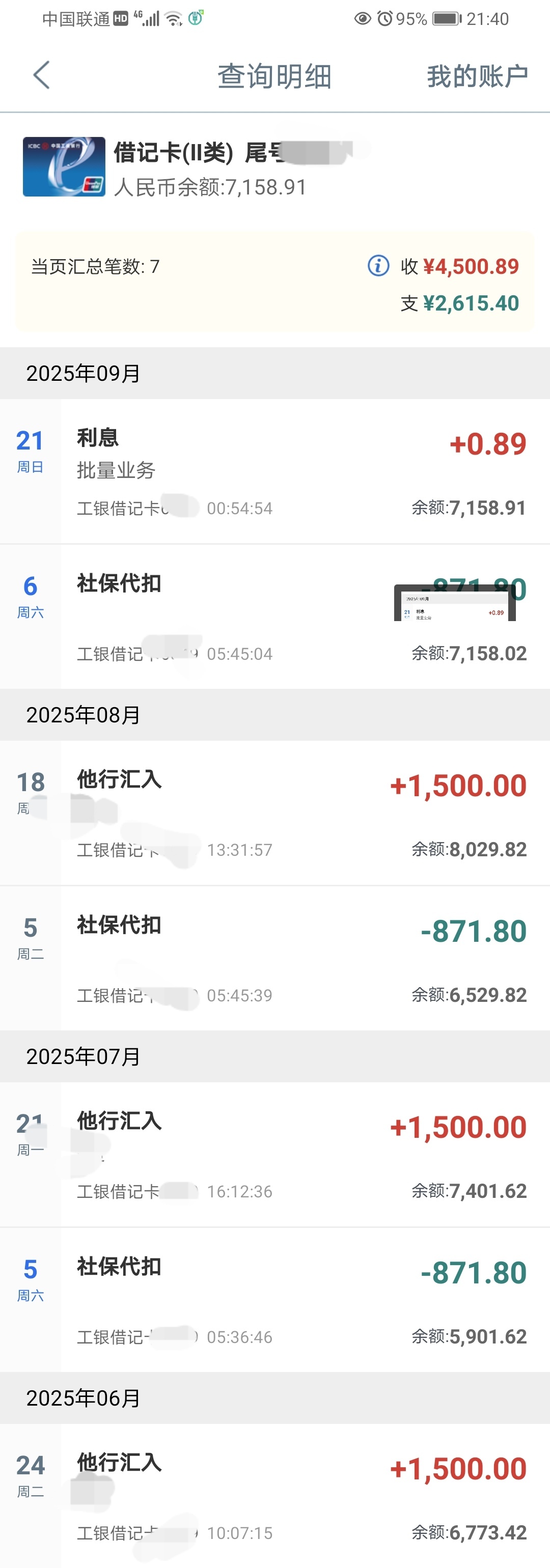Open 我的账户 in the top bar
The image size is (550, 1568).
tap(477, 76)
